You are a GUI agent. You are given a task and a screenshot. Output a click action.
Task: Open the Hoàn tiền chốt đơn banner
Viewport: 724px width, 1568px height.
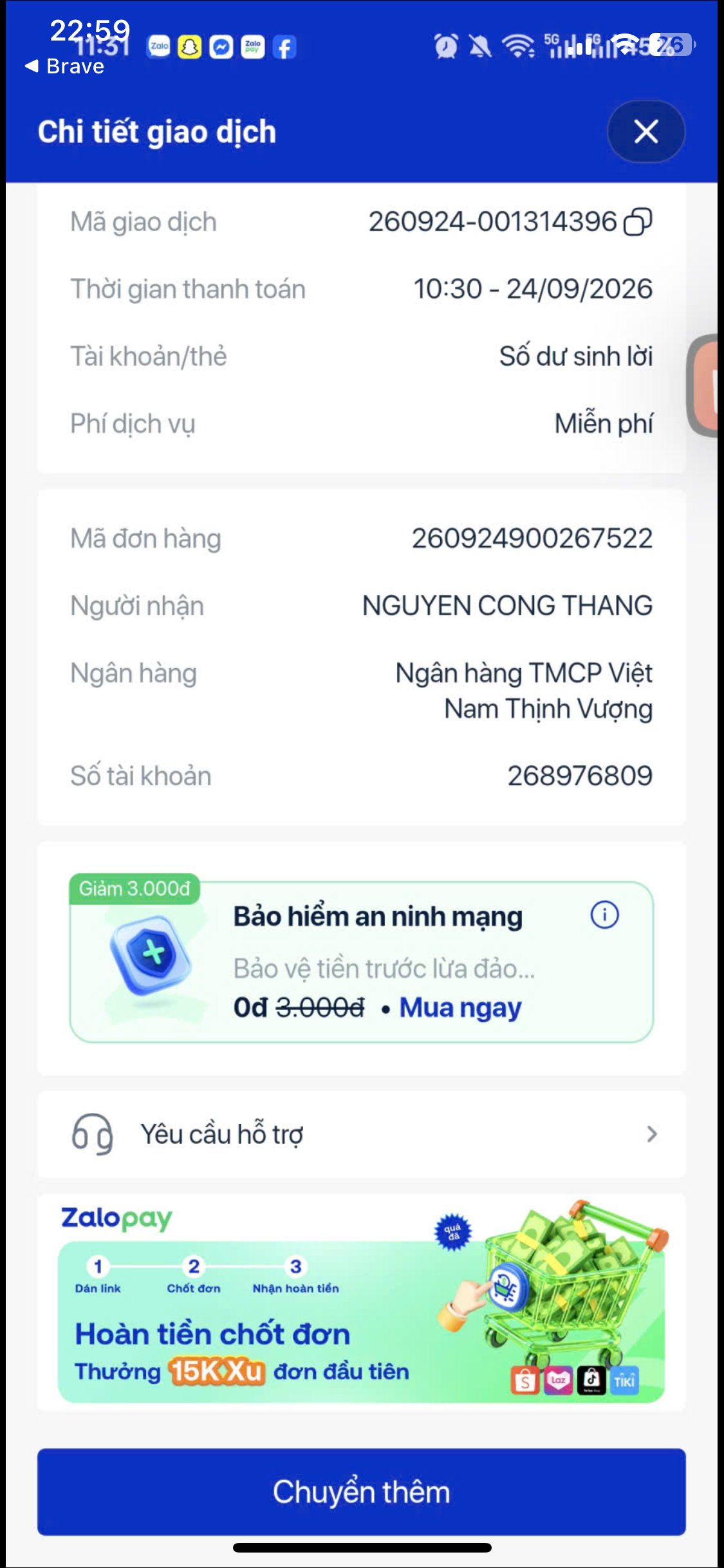click(x=361, y=1303)
